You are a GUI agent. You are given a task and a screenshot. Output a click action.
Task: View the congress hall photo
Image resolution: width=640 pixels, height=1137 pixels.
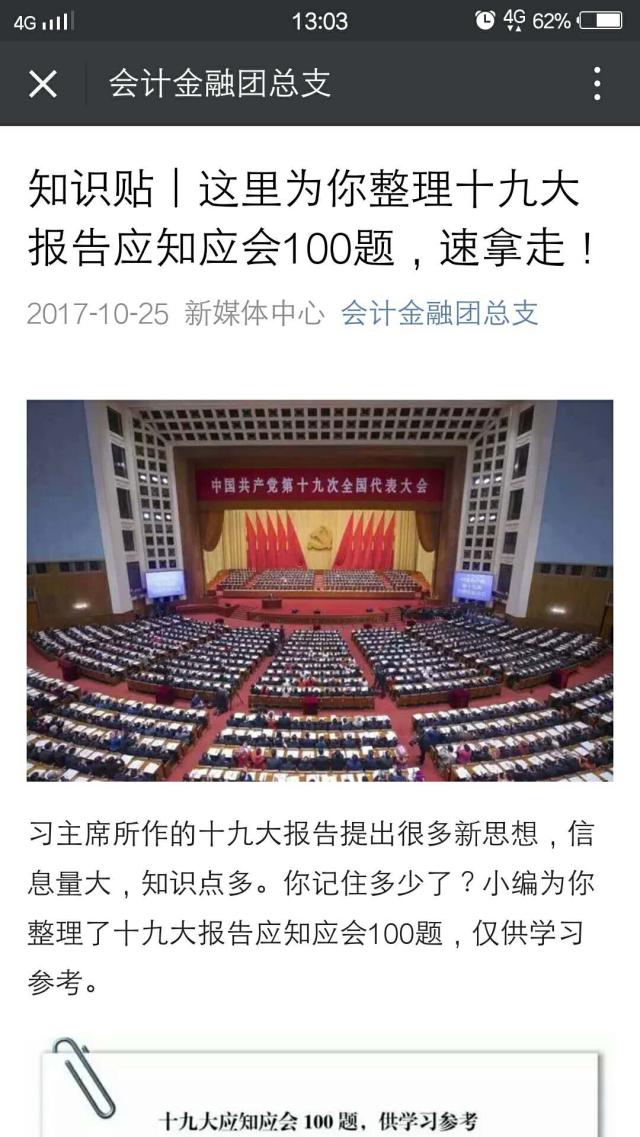click(320, 590)
